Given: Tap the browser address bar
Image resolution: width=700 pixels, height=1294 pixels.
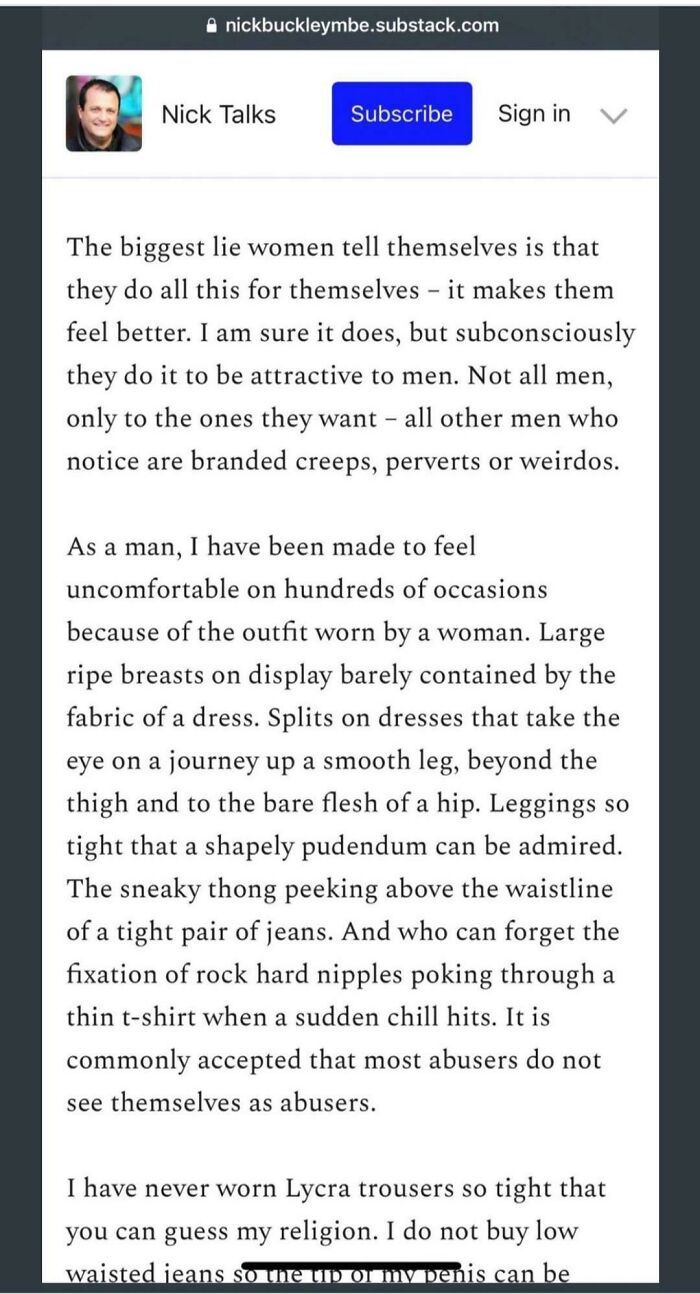Looking at the screenshot, I should [350, 25].
